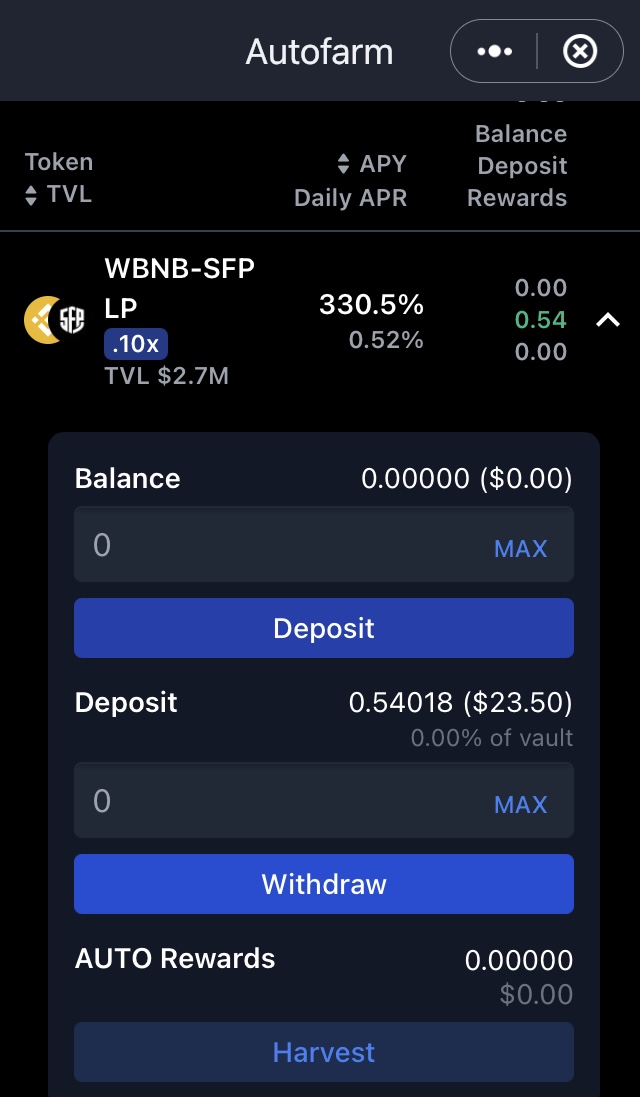Collapse the WBNB-SFP LP row
The height and width of the screenshot is (1097, 640).
608,320
